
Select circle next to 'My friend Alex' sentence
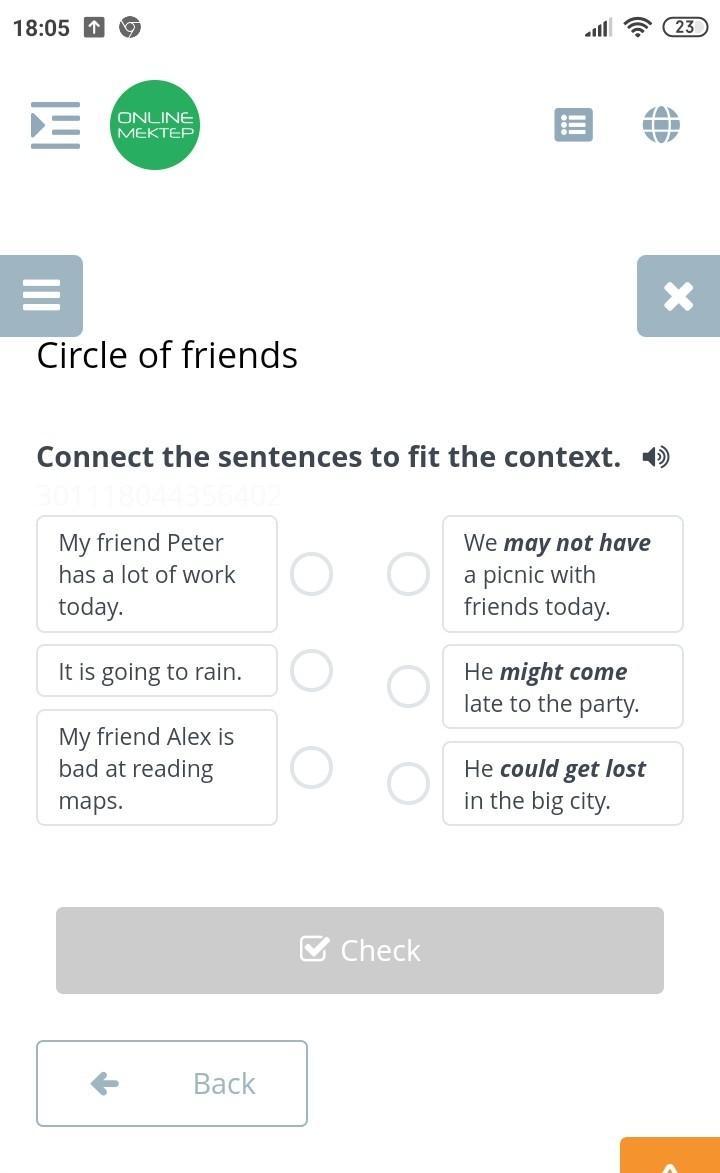click(x=311, y=768)
